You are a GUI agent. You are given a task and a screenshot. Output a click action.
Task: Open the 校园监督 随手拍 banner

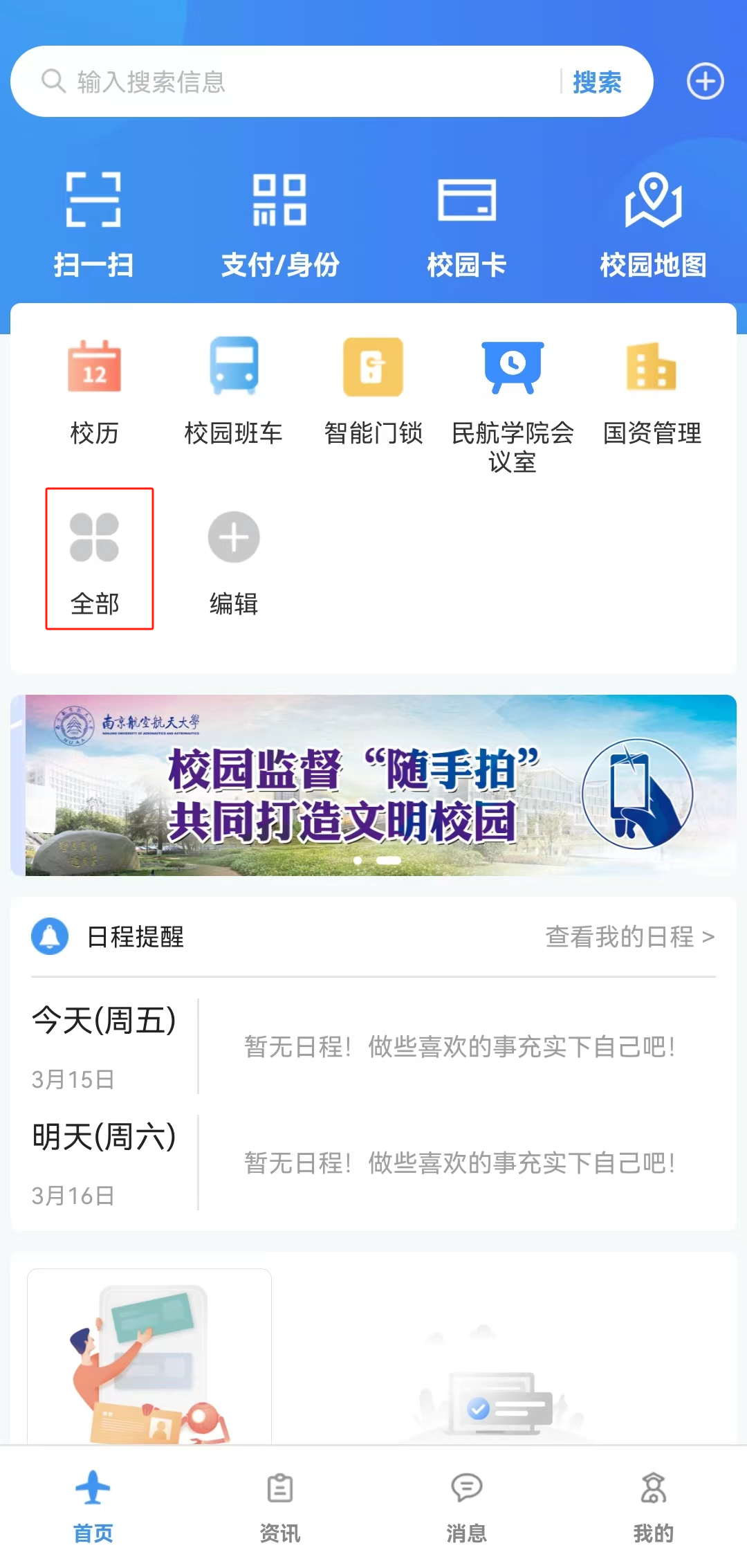point(373,785)
